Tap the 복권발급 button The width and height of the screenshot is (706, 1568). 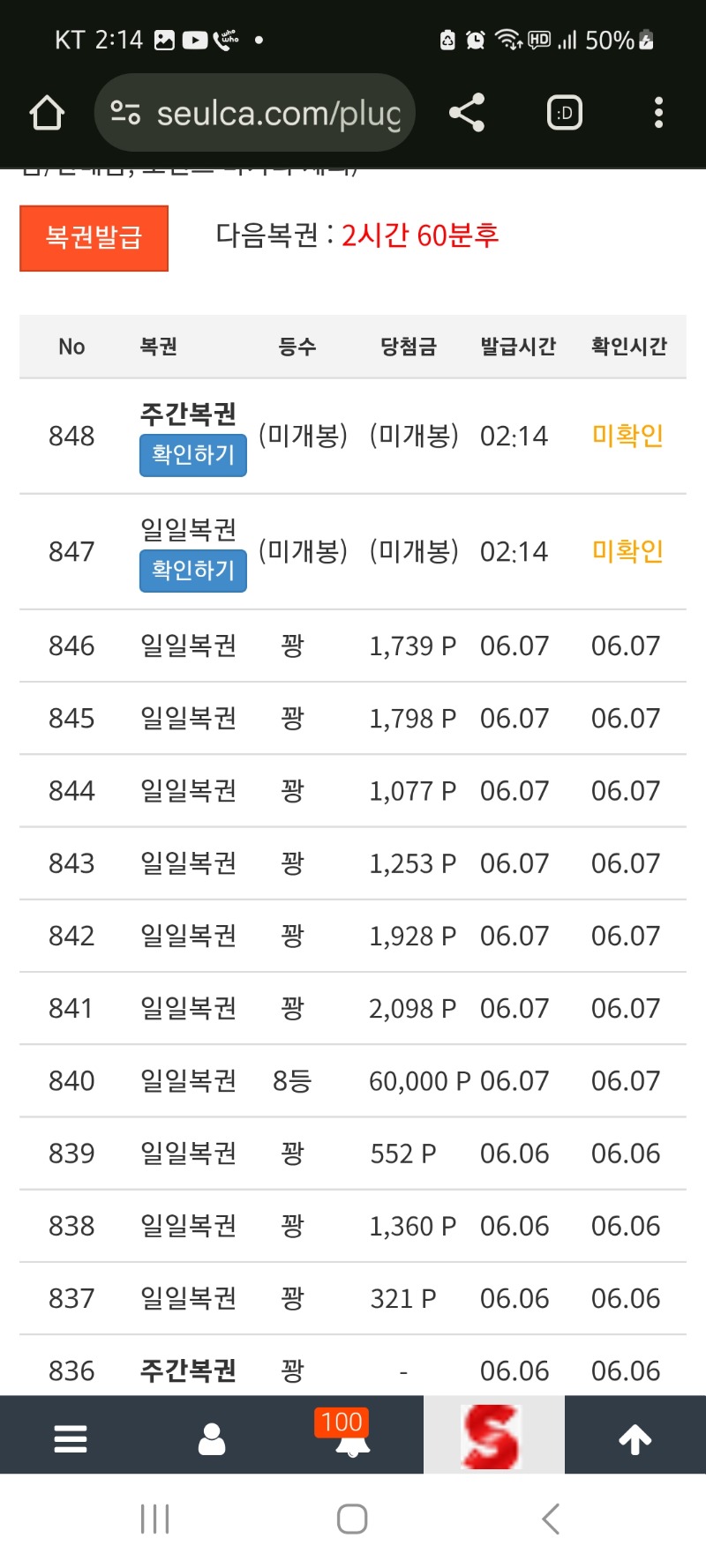point(94,238)
